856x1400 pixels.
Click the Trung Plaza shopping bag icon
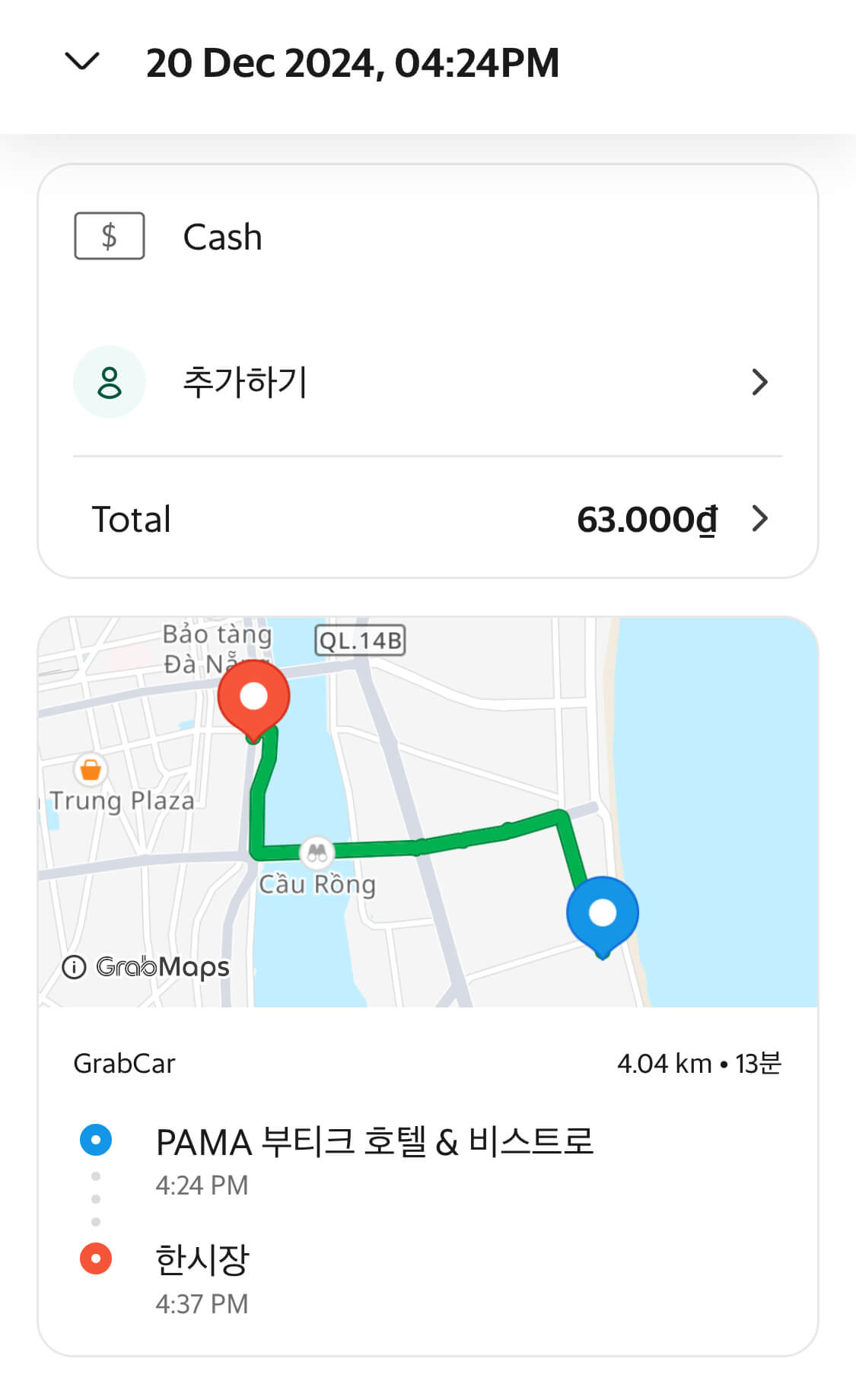pyautogui.click(x=91, y=771)
